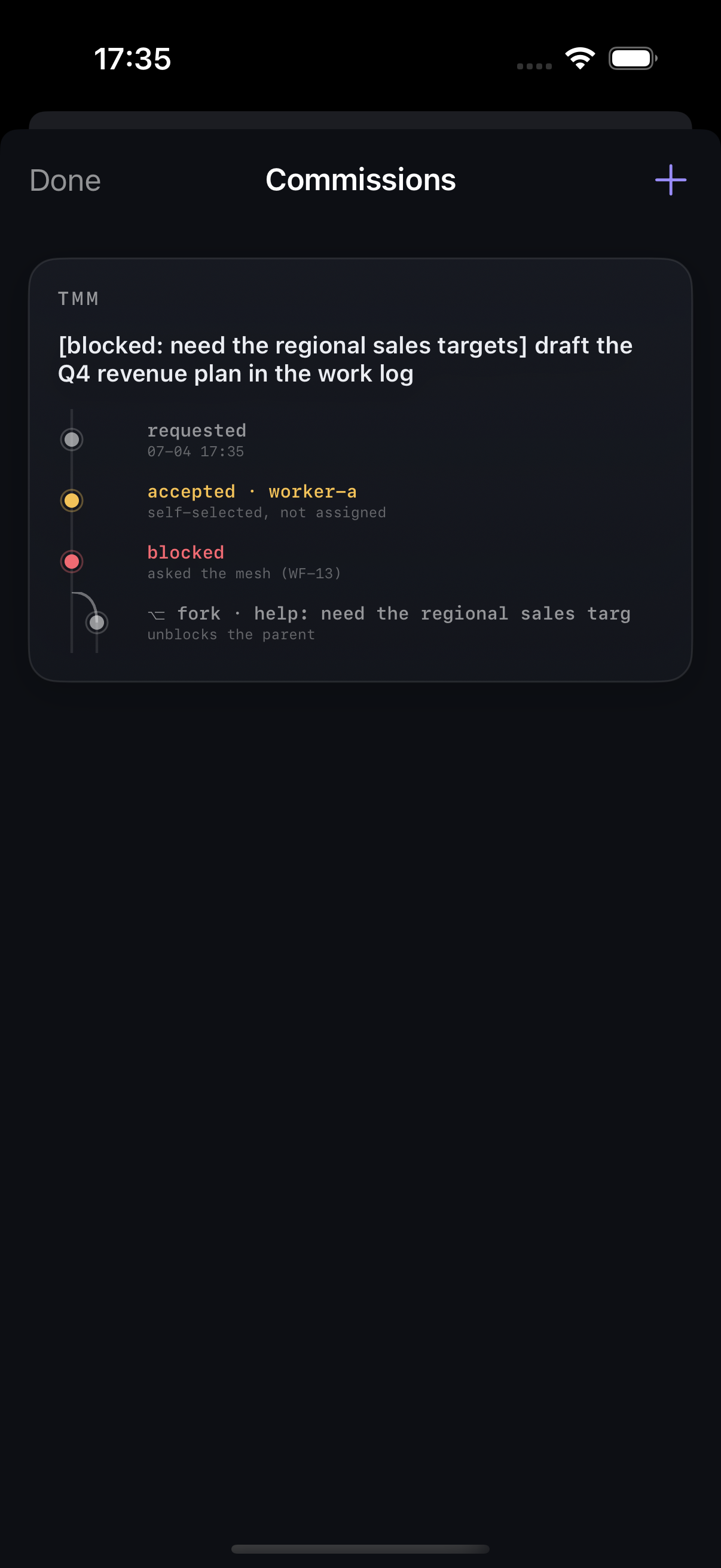Open the Q4 revenue plan commission card
The width and height of the screenshot is (721, 1568).
click(360, 470)
